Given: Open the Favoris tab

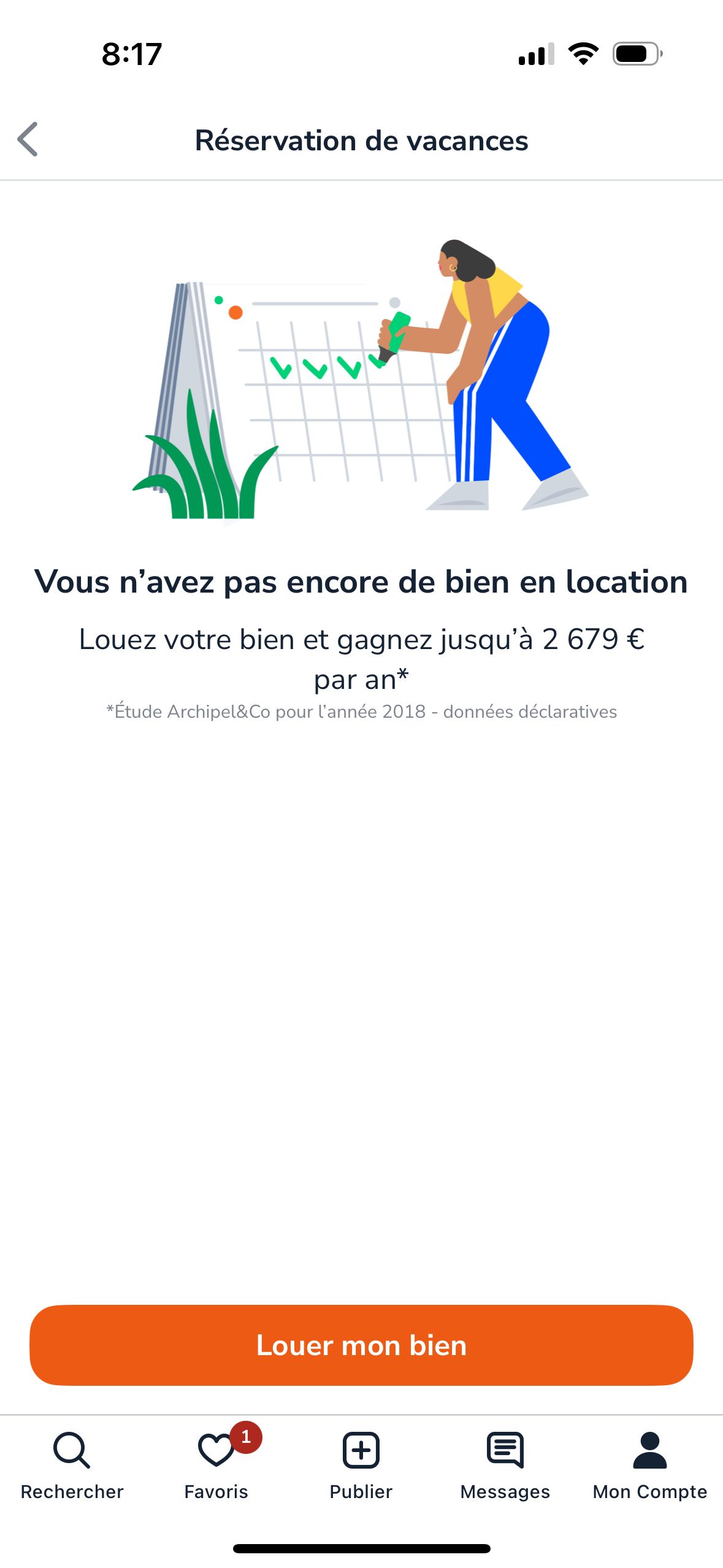Looking at the screenshot, I should 216,1466.
